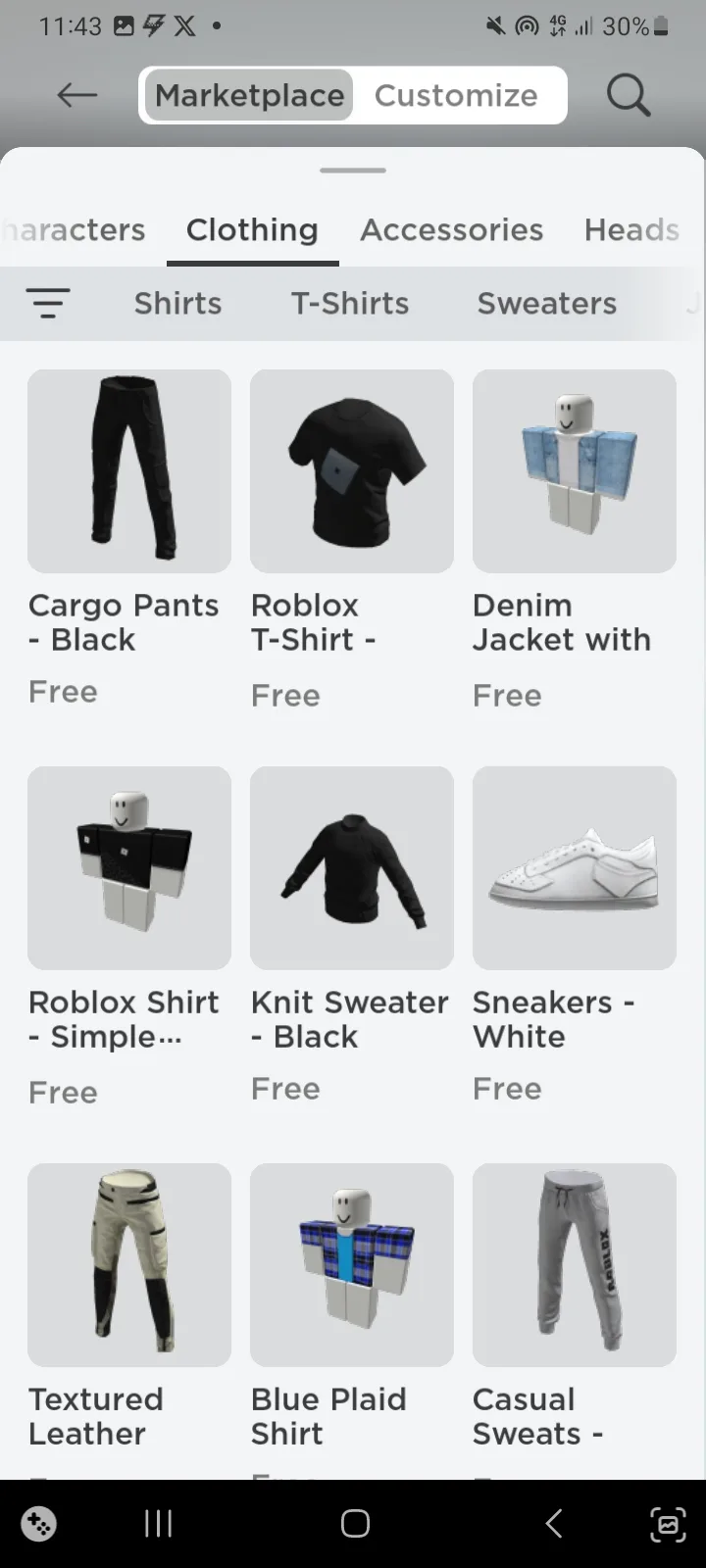Filter clothing by T-Shirts
The height and width of the screenshot is (1568, 706).
pos(350,303)
